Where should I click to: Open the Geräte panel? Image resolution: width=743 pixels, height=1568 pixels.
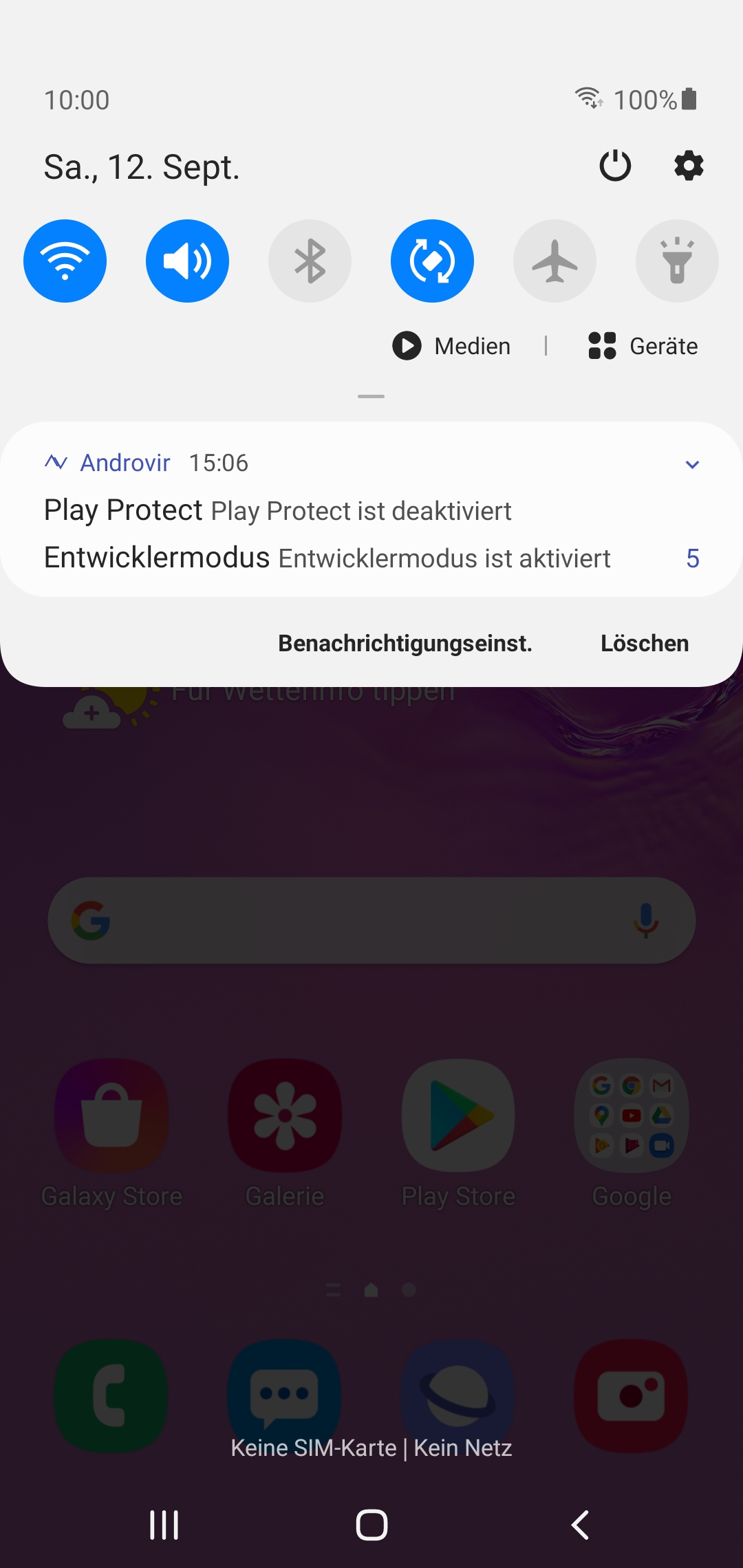643,346
